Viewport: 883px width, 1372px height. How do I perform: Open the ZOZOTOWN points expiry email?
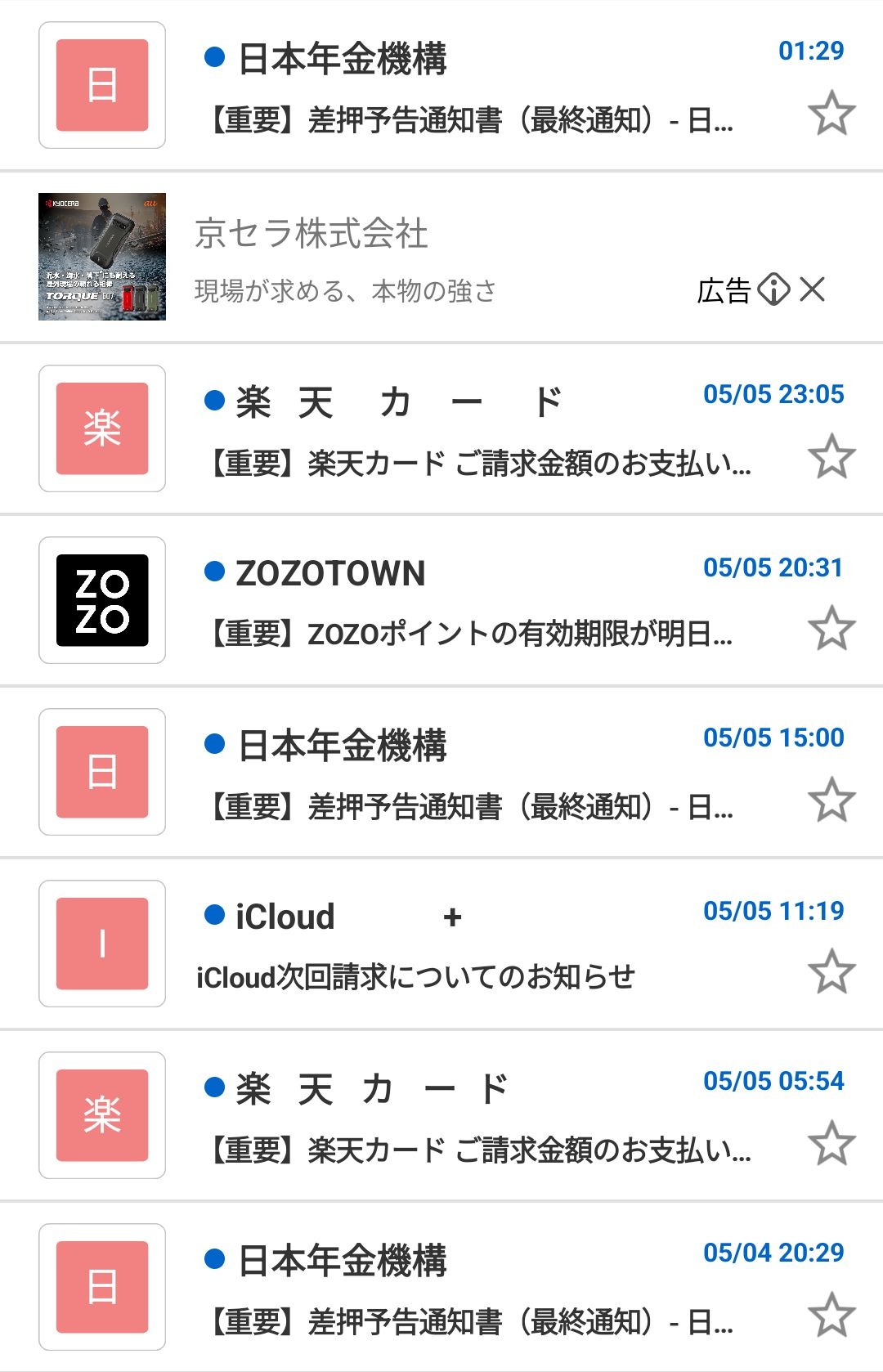pos(441,600)
